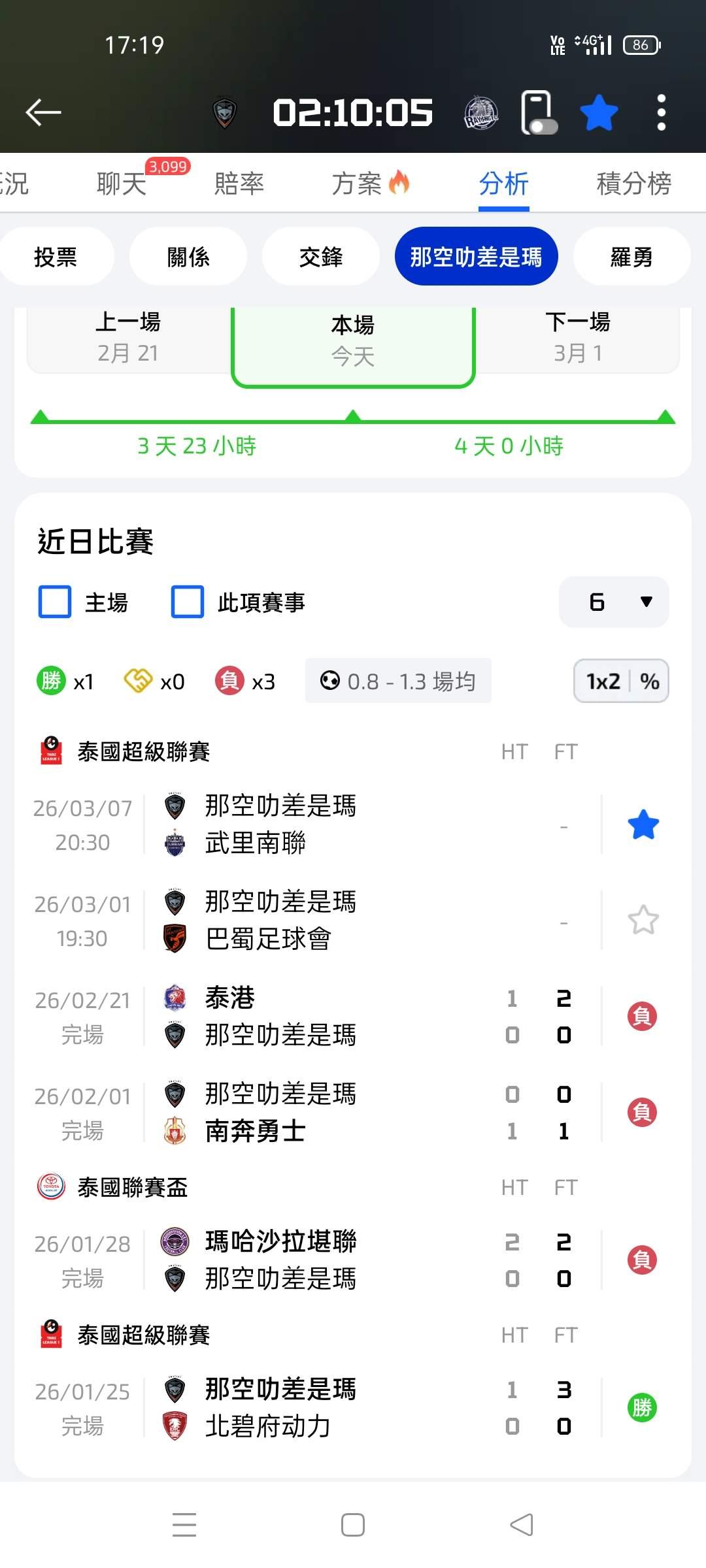Go back using the top-left arrow
This screenshot has width=706, height=1568.
43,112
